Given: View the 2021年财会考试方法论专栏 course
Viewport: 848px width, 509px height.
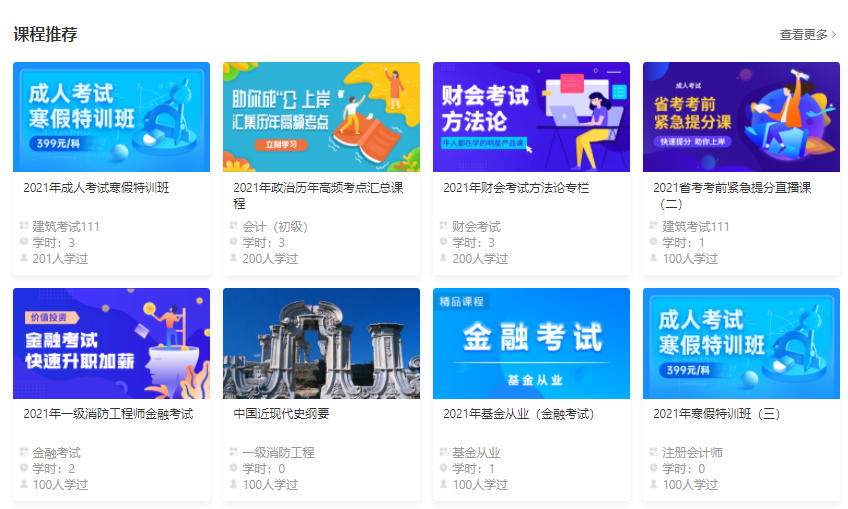Looking at the screenshot, I should click(x=531, y=117).
